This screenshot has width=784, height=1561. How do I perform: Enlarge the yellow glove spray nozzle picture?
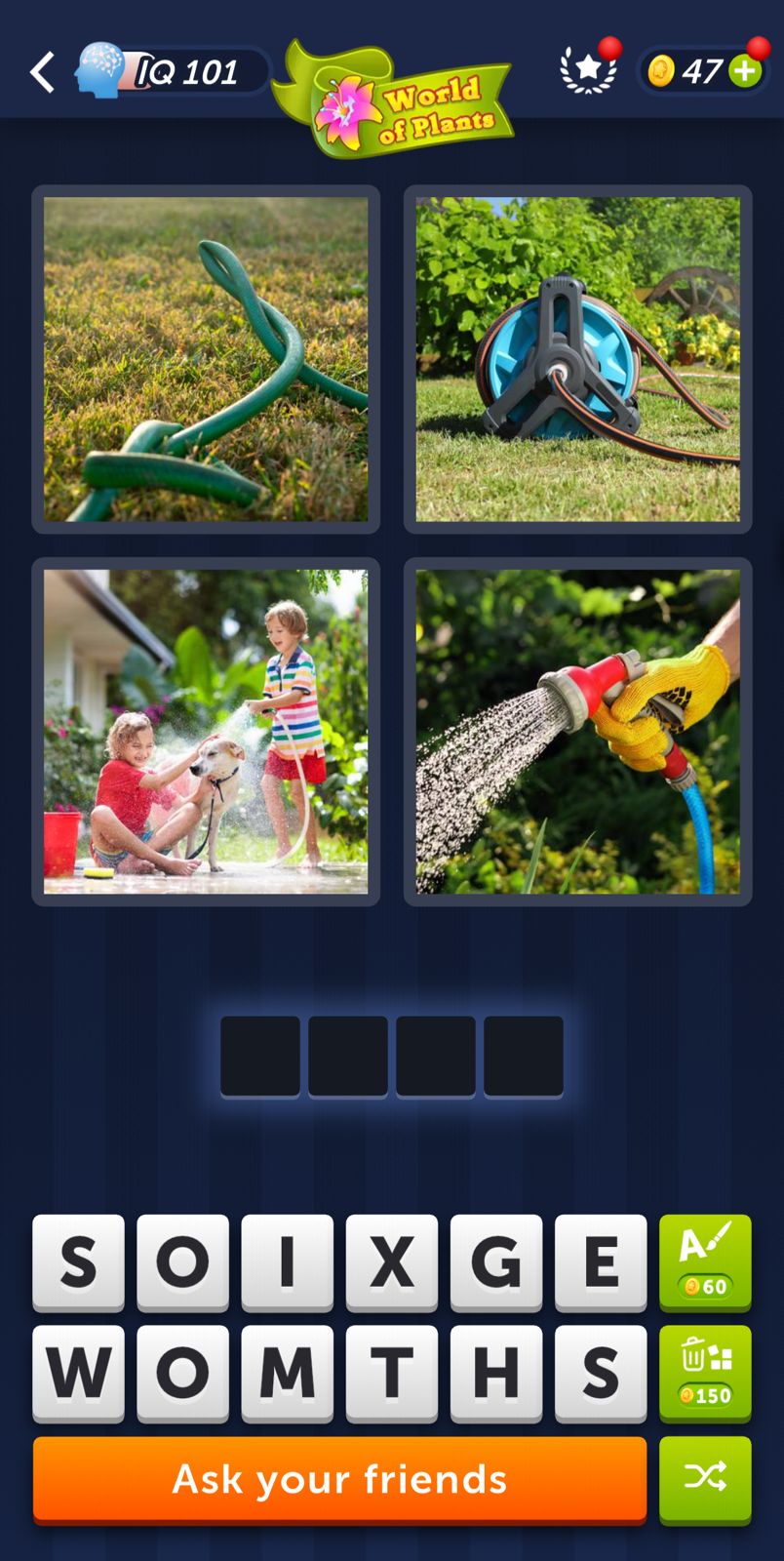(x=577, y=732)
